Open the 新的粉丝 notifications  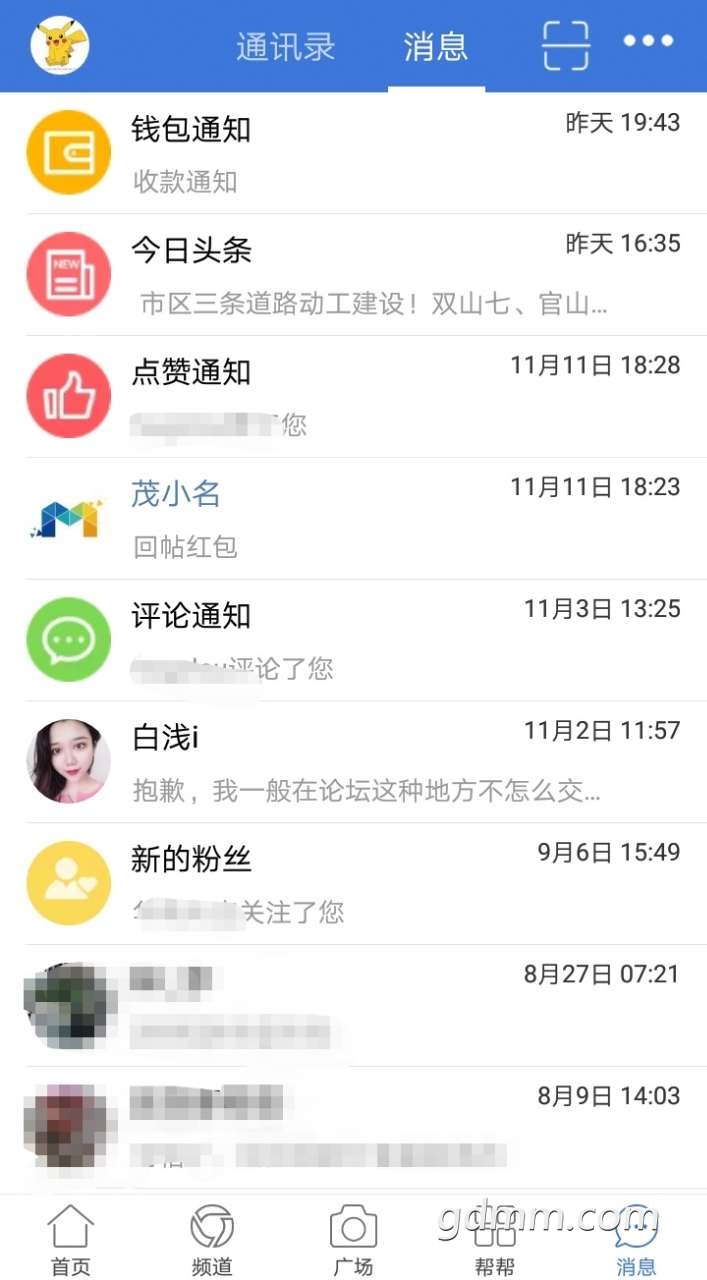tap(353, 885)
